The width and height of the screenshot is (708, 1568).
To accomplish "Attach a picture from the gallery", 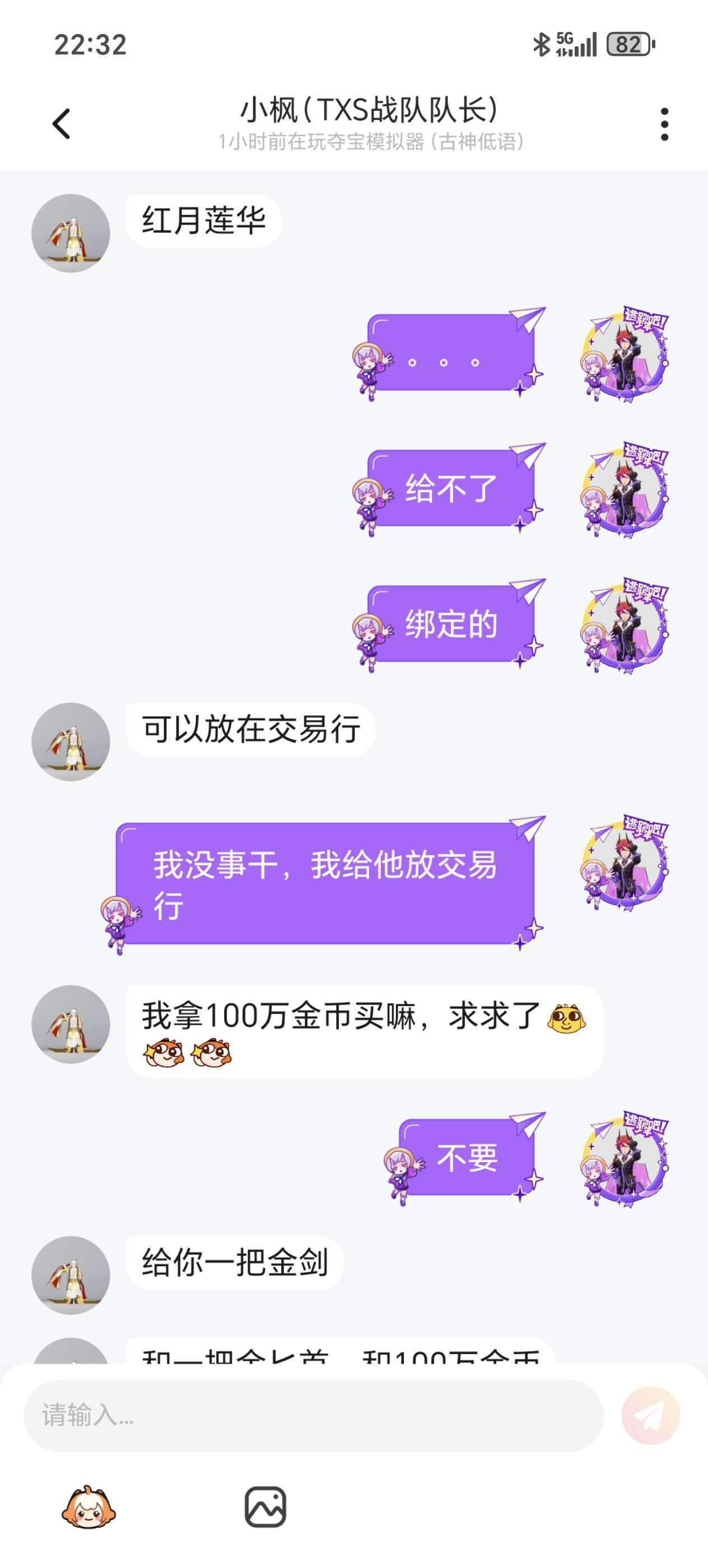I will pos(265,1507).
